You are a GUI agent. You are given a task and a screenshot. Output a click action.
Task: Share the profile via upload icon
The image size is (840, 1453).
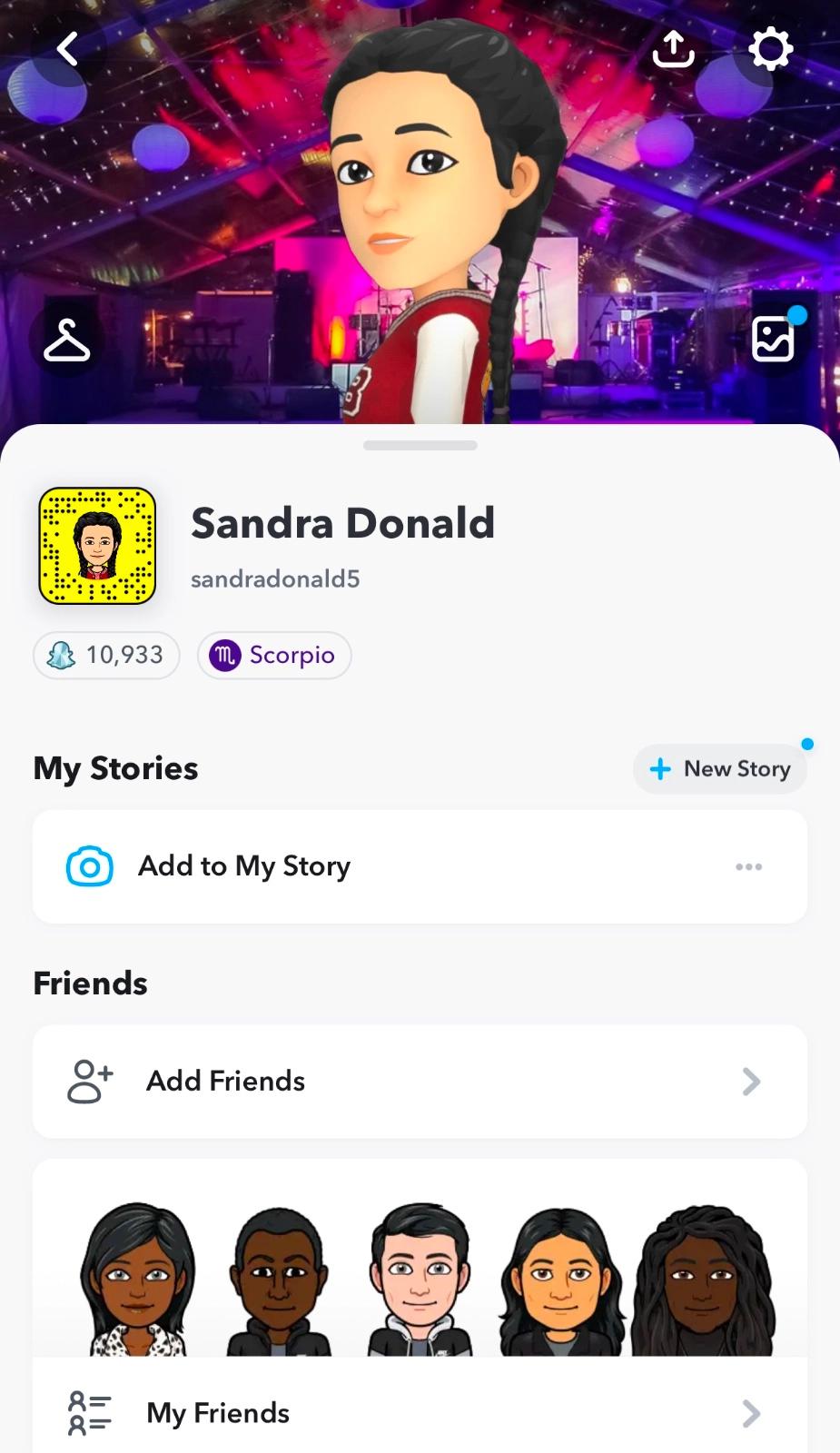(x=673, y=49)
